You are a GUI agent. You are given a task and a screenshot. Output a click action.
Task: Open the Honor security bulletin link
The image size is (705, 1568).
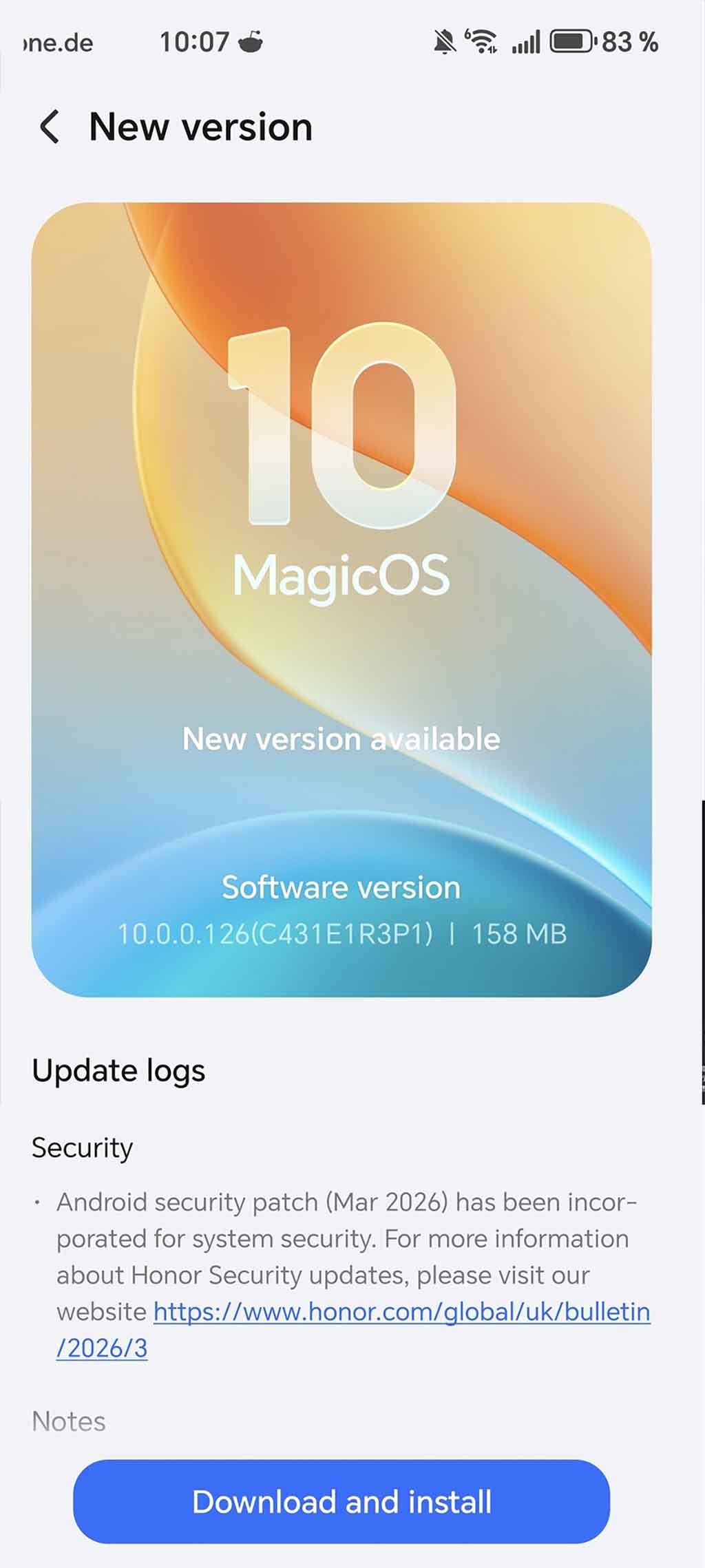point(401,1311)
